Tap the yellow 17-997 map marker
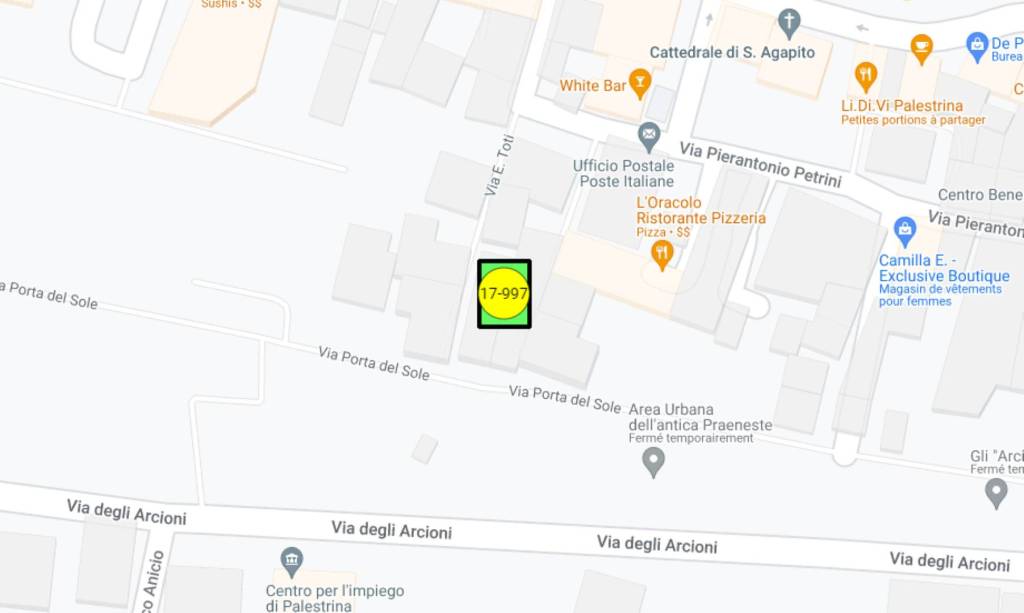 tap(504, 293)
